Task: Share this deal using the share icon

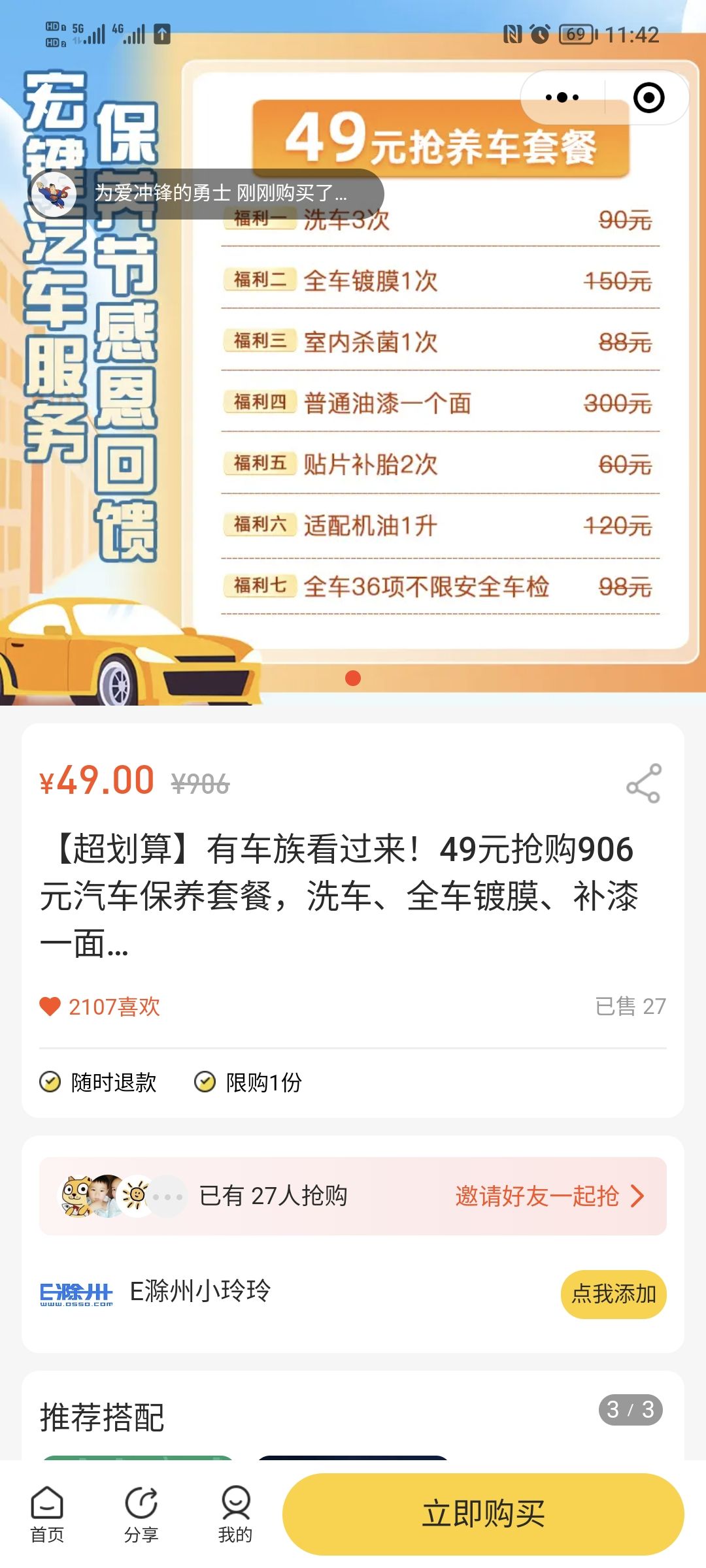Action: [x=644, y=783]
